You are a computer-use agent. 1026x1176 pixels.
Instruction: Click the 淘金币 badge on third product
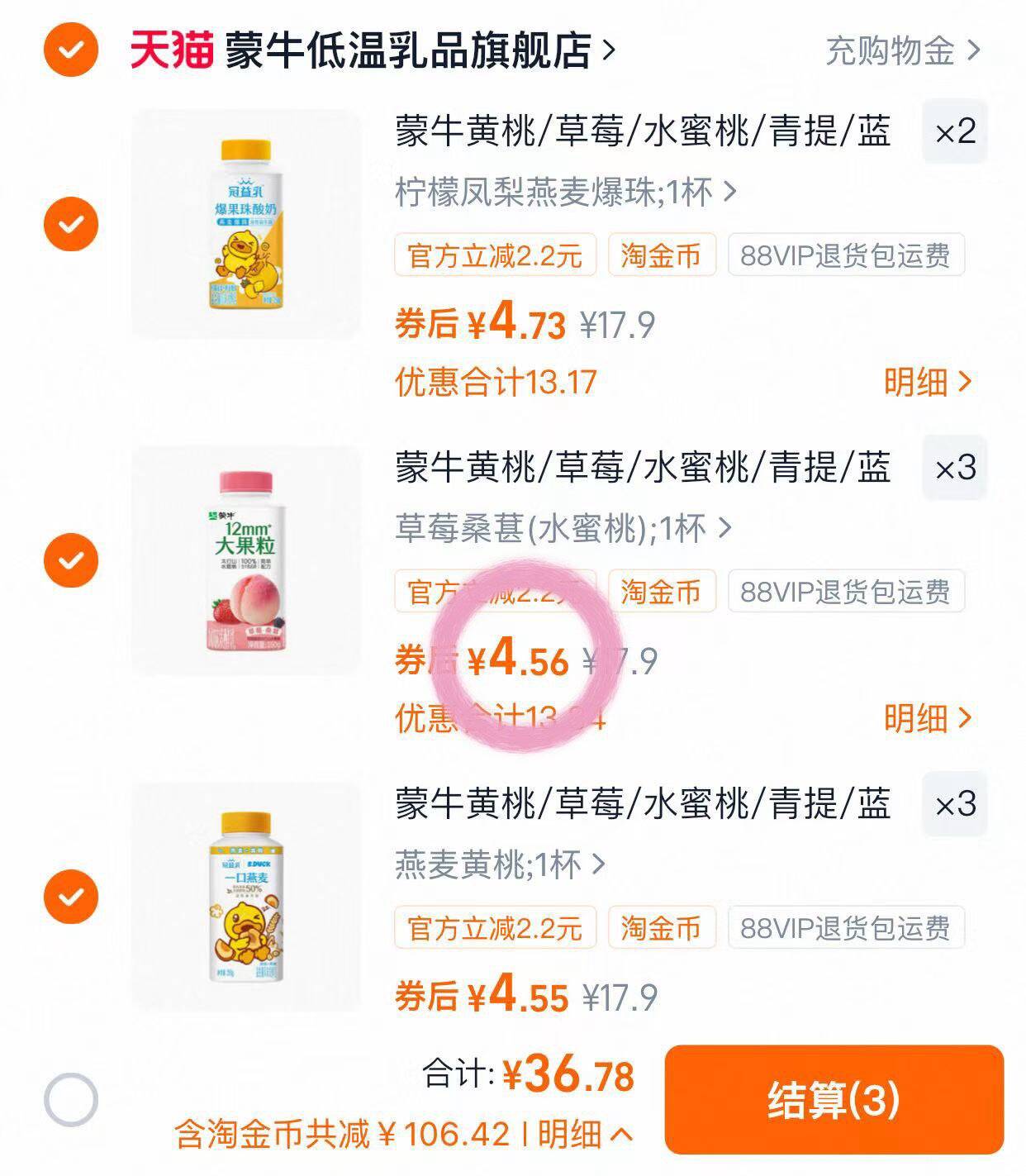tap(661, 927)
